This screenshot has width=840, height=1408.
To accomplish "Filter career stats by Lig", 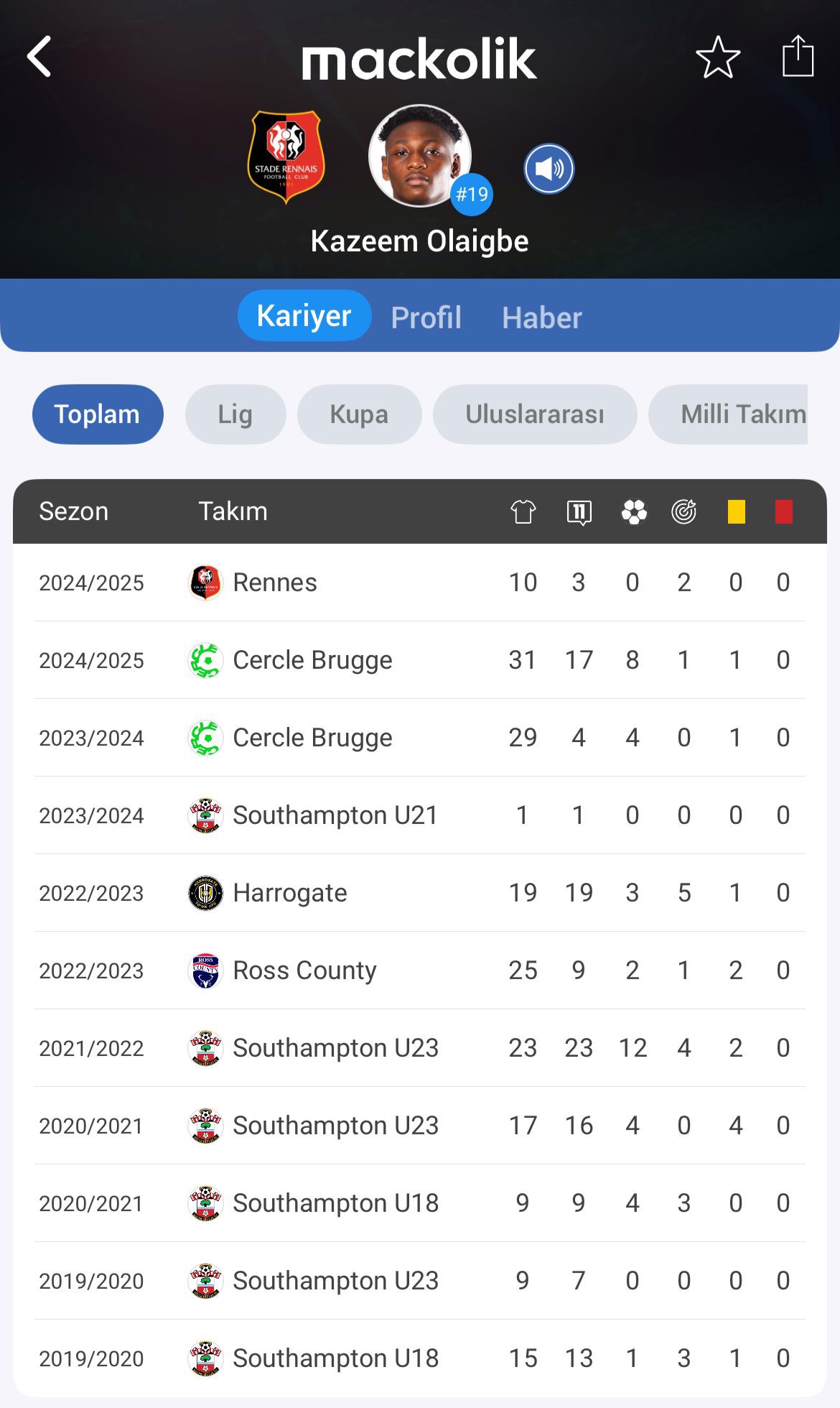I will pos(235,414).
